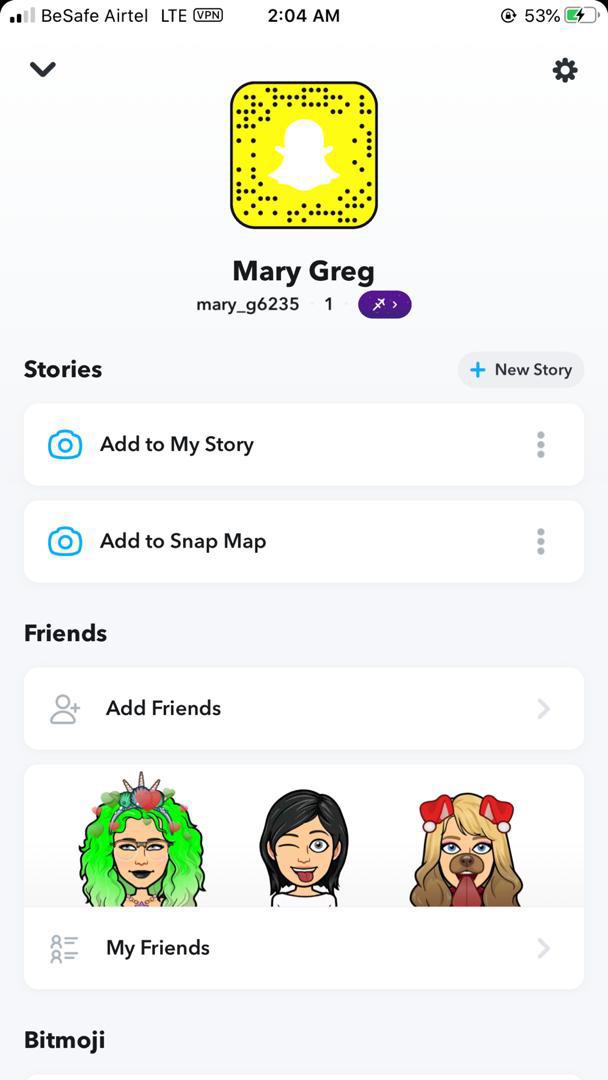Open the purple zodiac sign badge
This screenshot has width=608, height=1080.
click(x=385, y=304)
